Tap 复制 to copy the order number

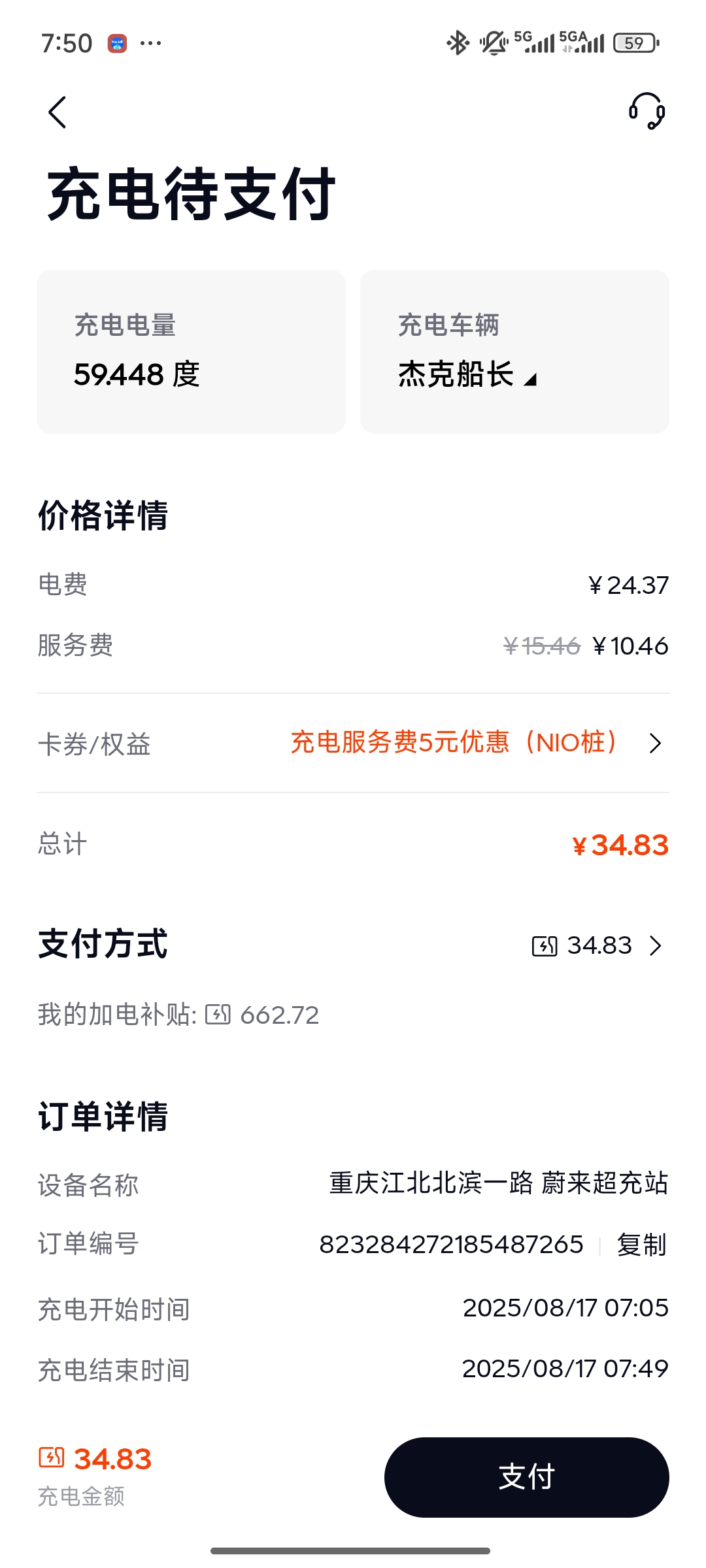pos(641,1245)
